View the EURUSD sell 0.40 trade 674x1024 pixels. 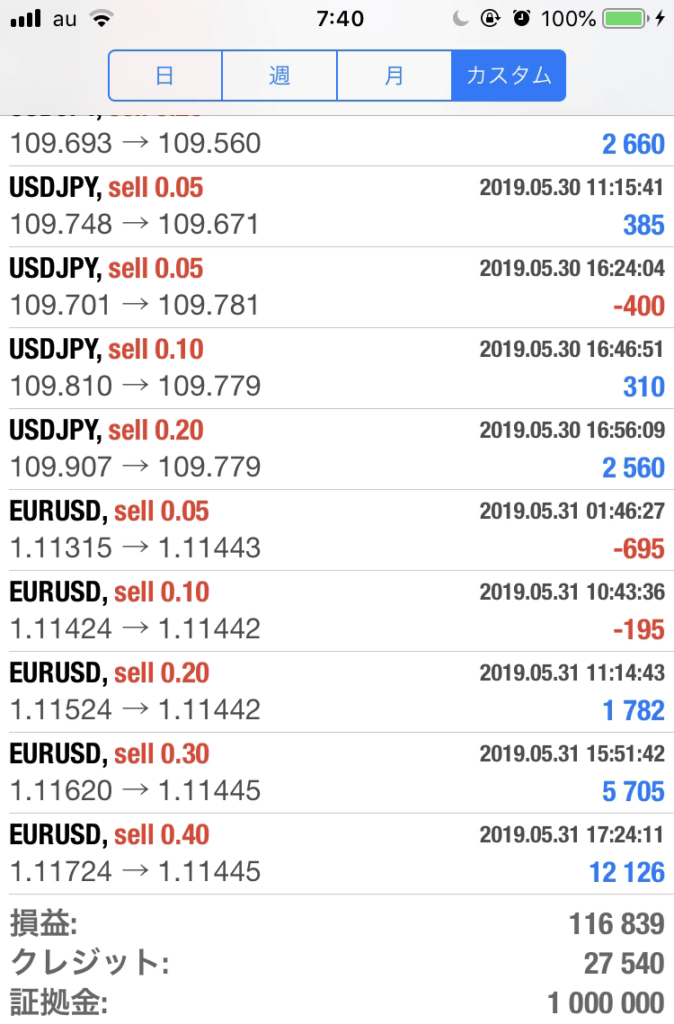(x=337, y=854)
